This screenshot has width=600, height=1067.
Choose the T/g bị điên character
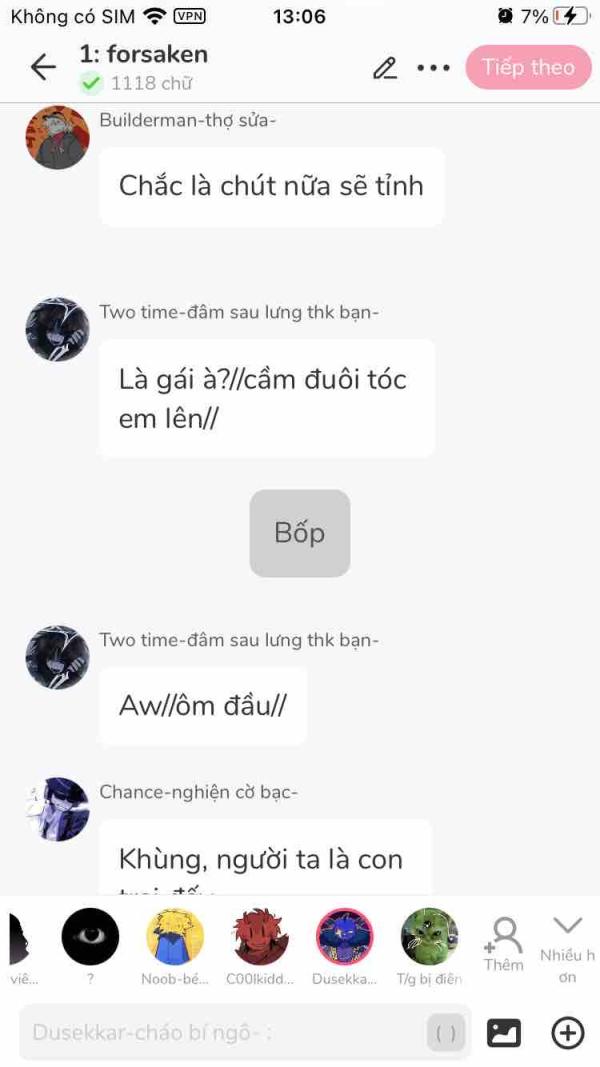[429, 938]
